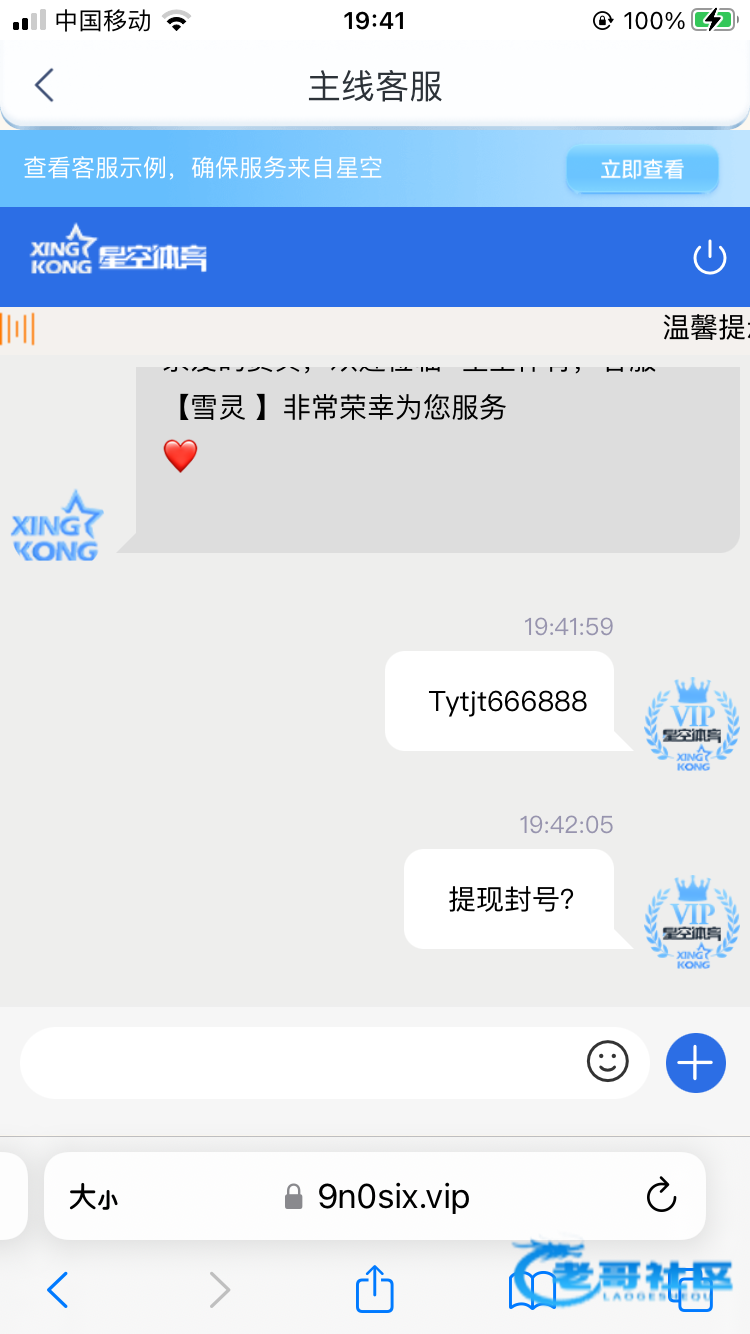Go back from 主线客服 page
This screenshot has height=1334, width=750.
point(44,86)
